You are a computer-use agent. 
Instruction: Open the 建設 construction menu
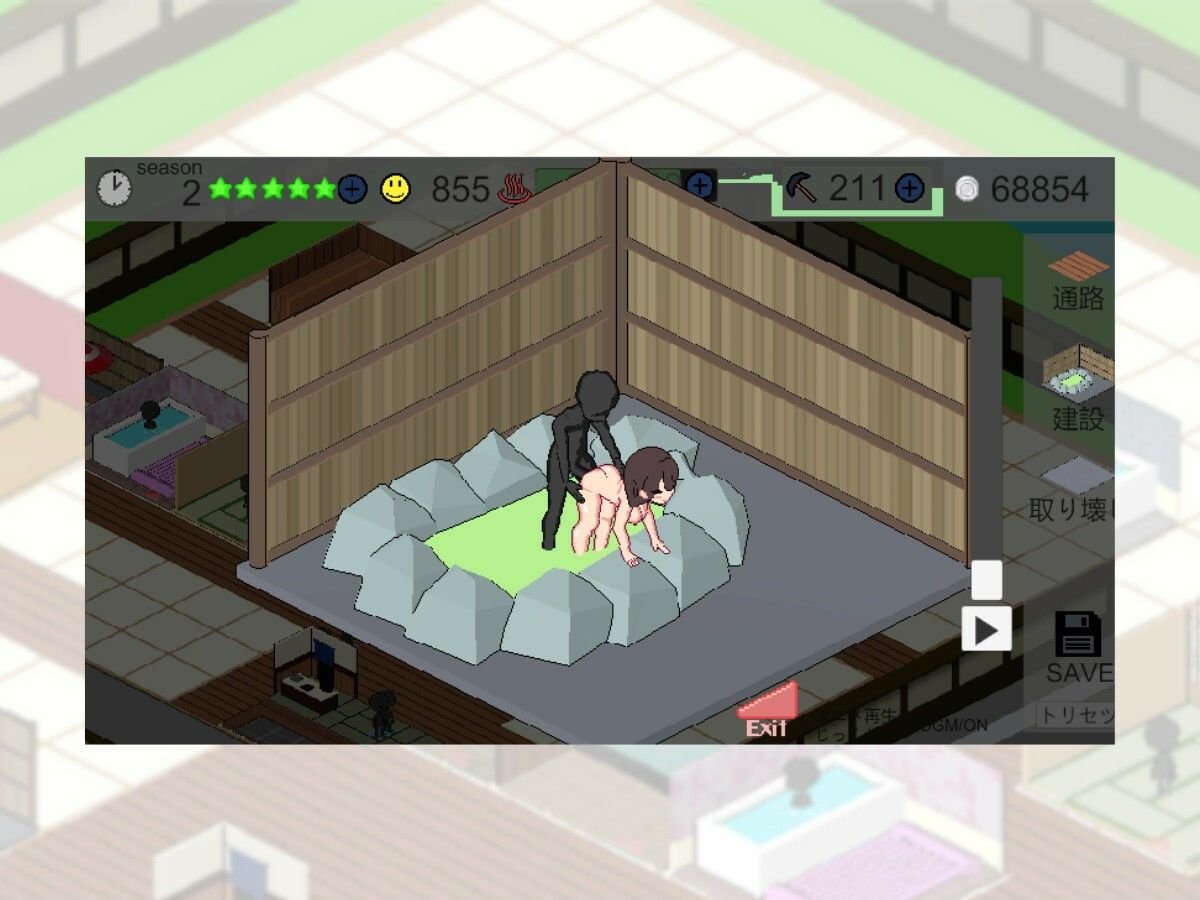(x=1078, y=388)
